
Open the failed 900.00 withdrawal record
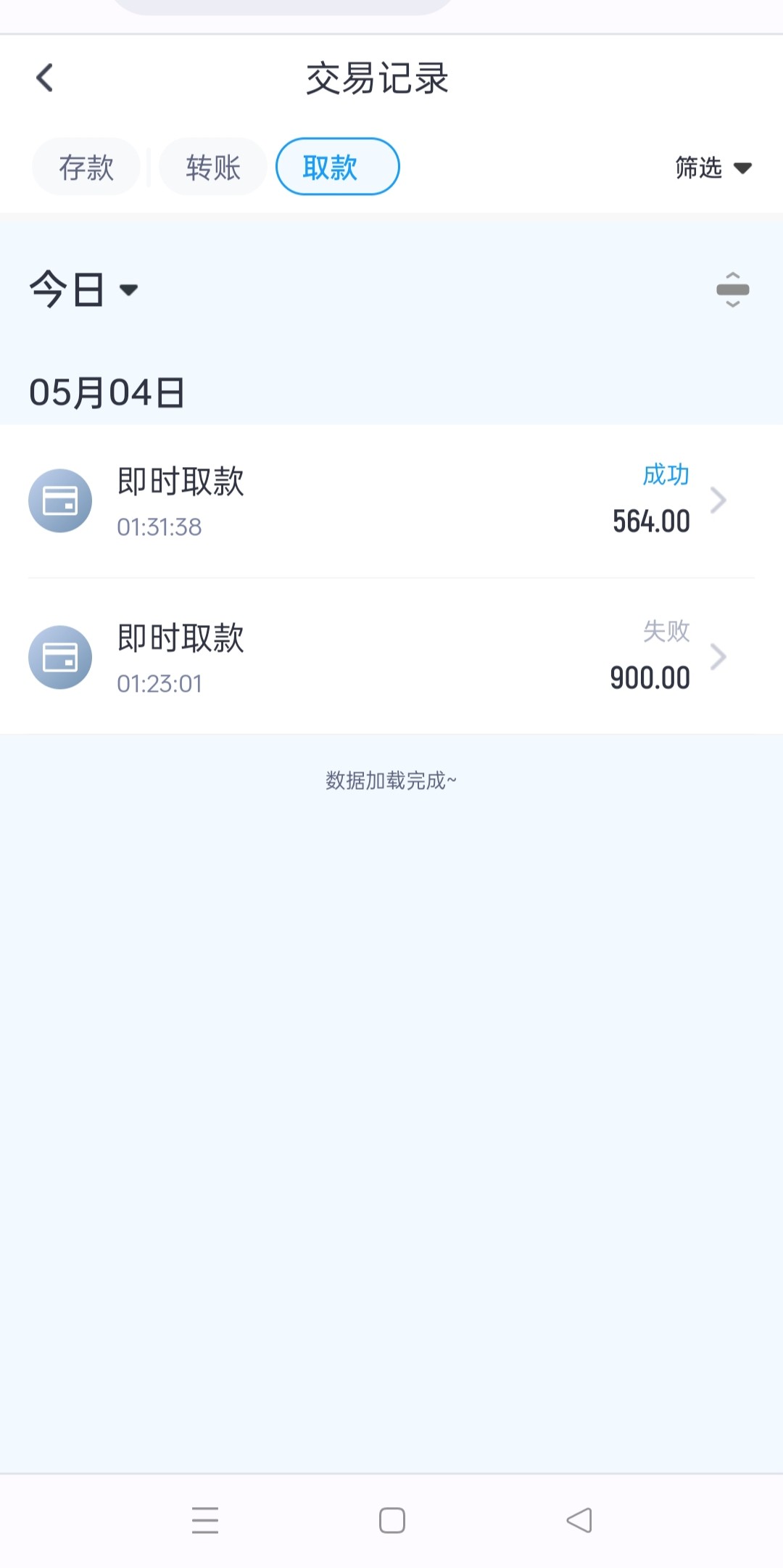click(391, 657)
